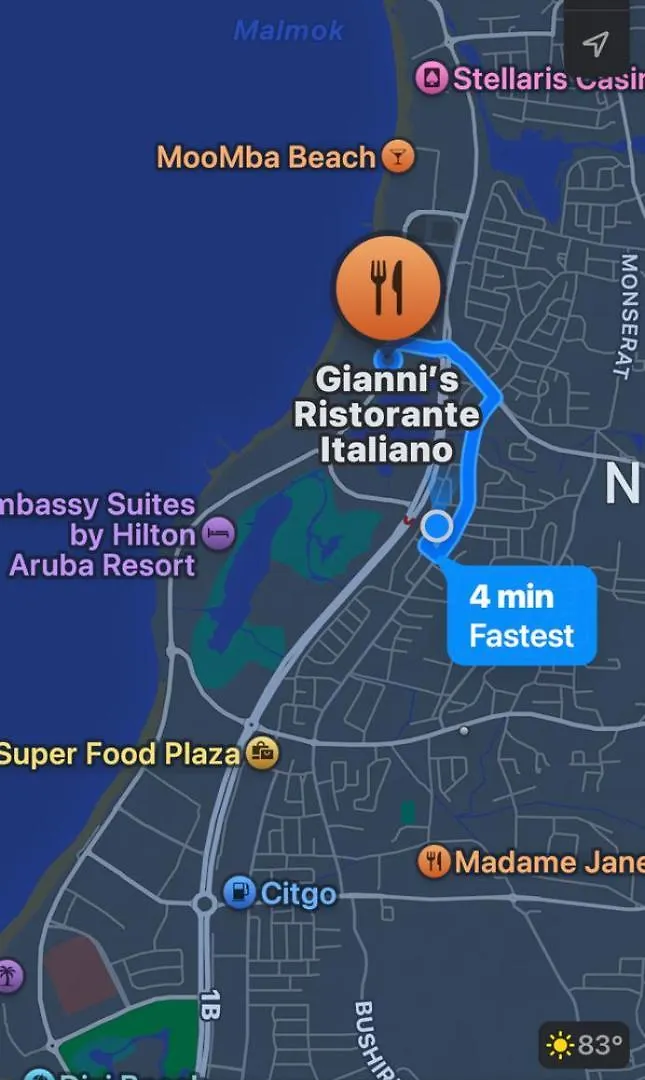Open the MooMba Beach place marker
Screen dimensions: 645x1080
(x=397, y=157)
